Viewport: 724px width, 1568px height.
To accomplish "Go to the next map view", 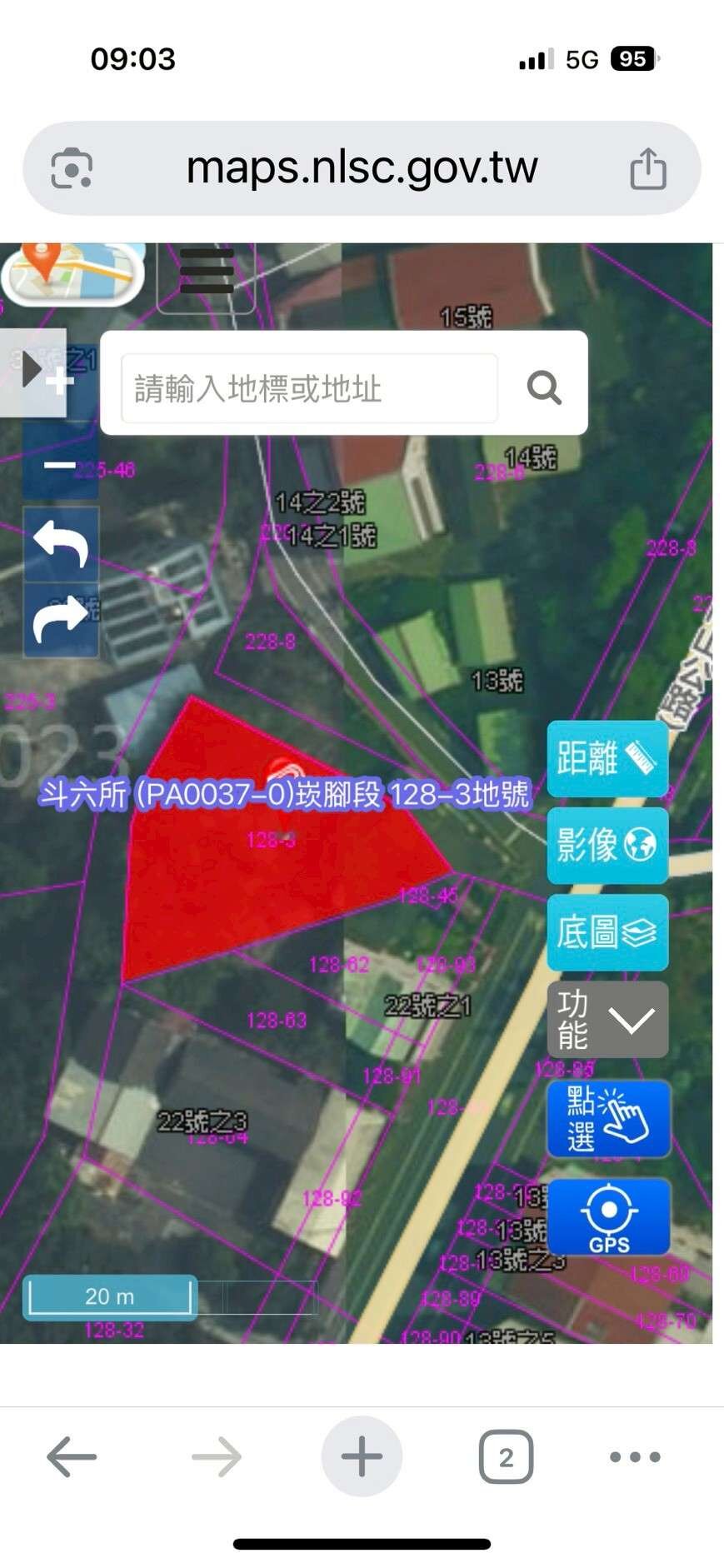I will coord(61,620).
